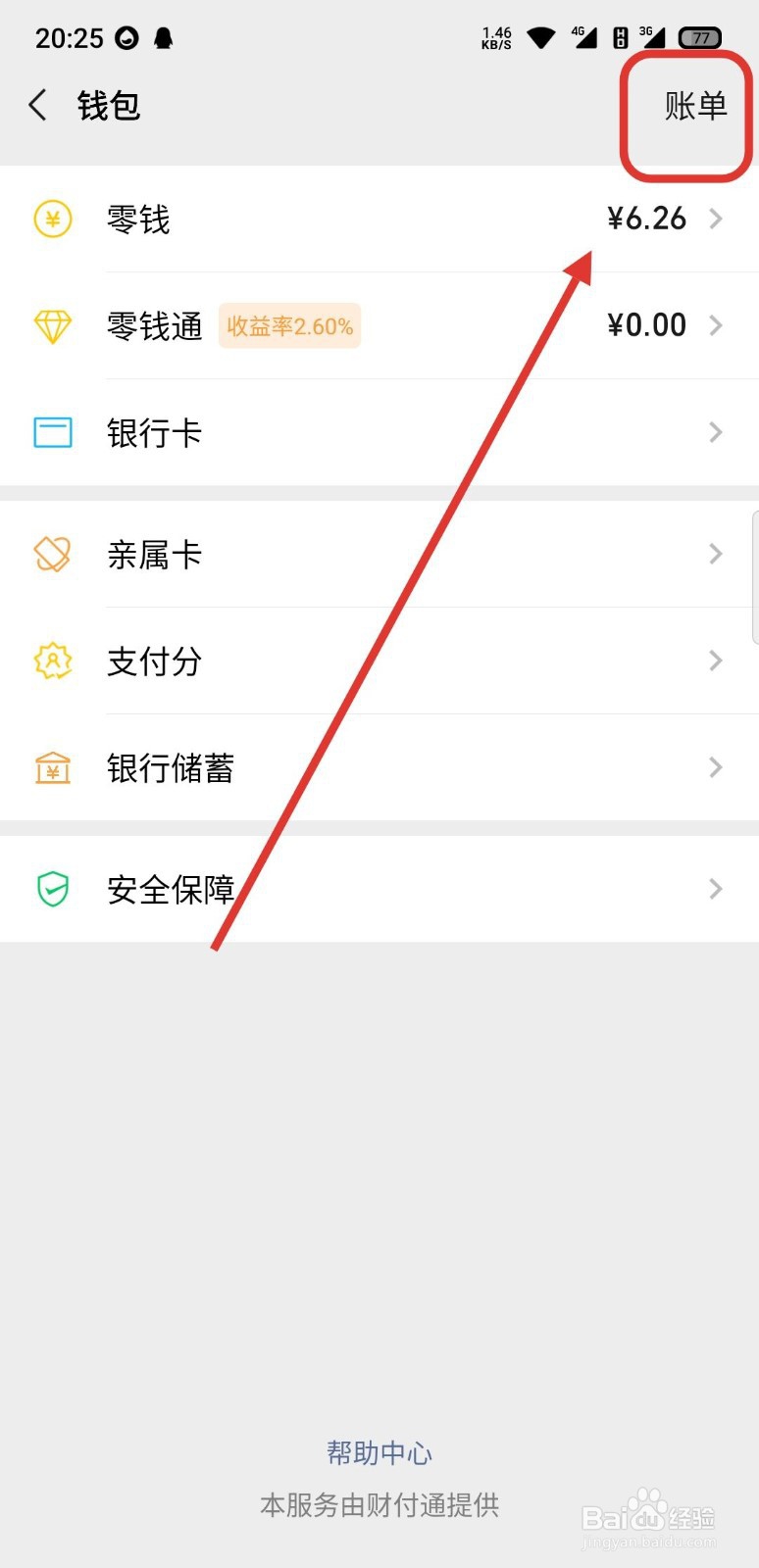Expand the 零钱 balance row chevron

pyautogui.click(x=714, y=220)
